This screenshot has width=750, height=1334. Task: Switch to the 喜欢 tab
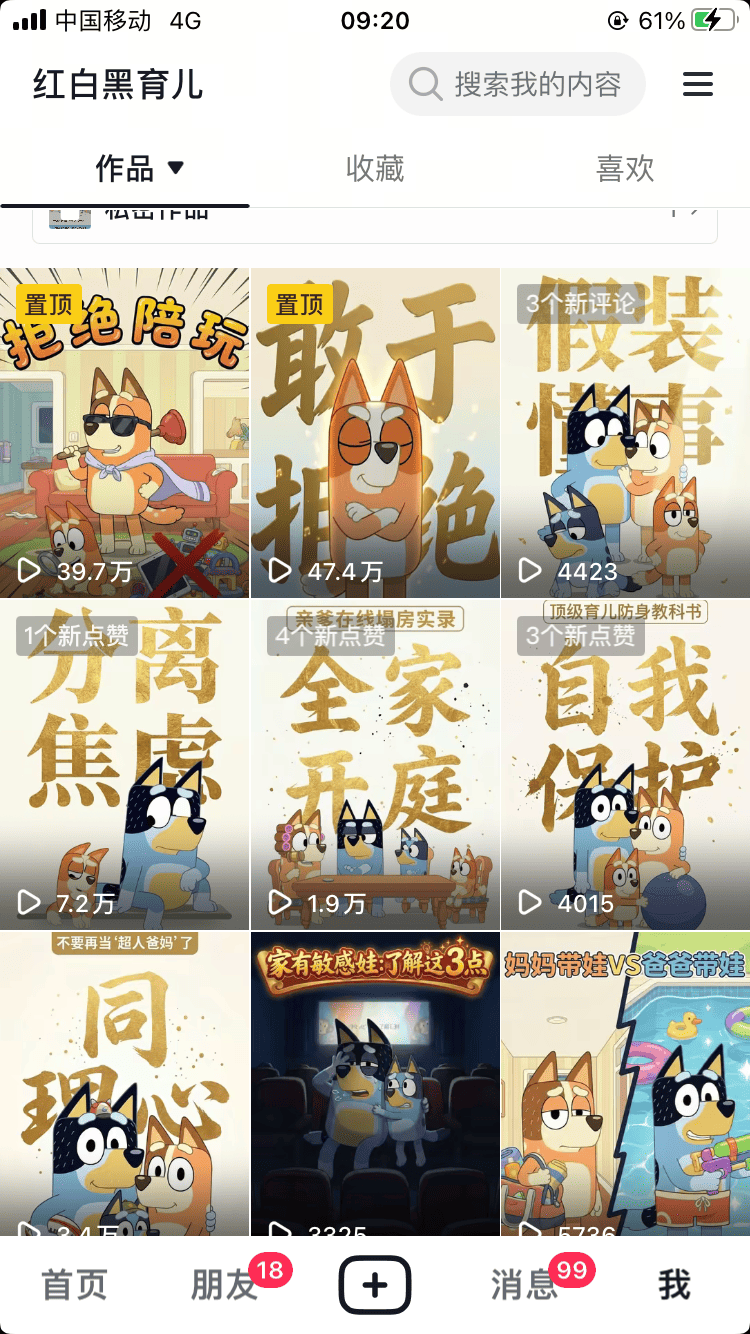625,169
